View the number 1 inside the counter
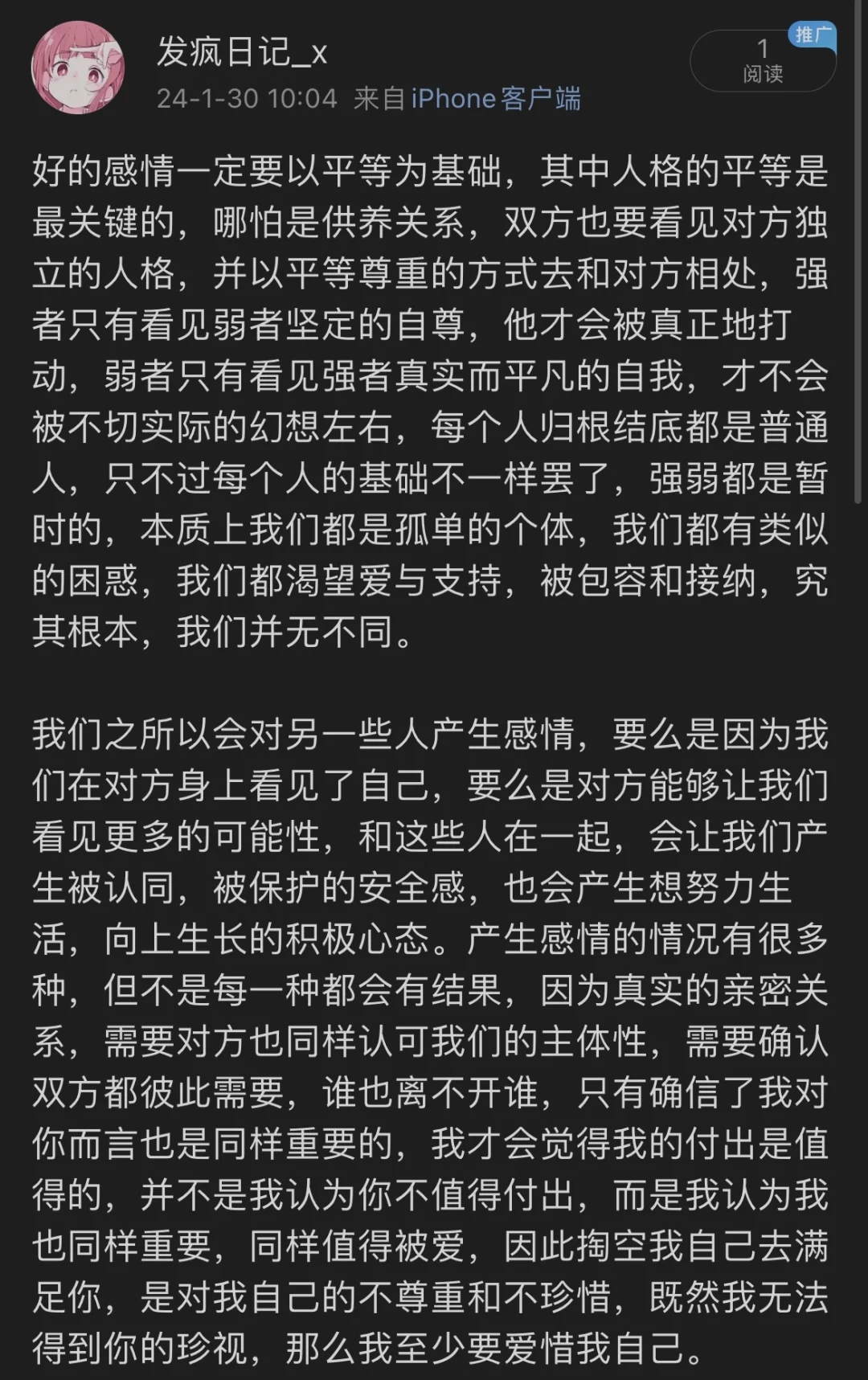The width and height of the screenshot is (868, 1380). point(759,46)
